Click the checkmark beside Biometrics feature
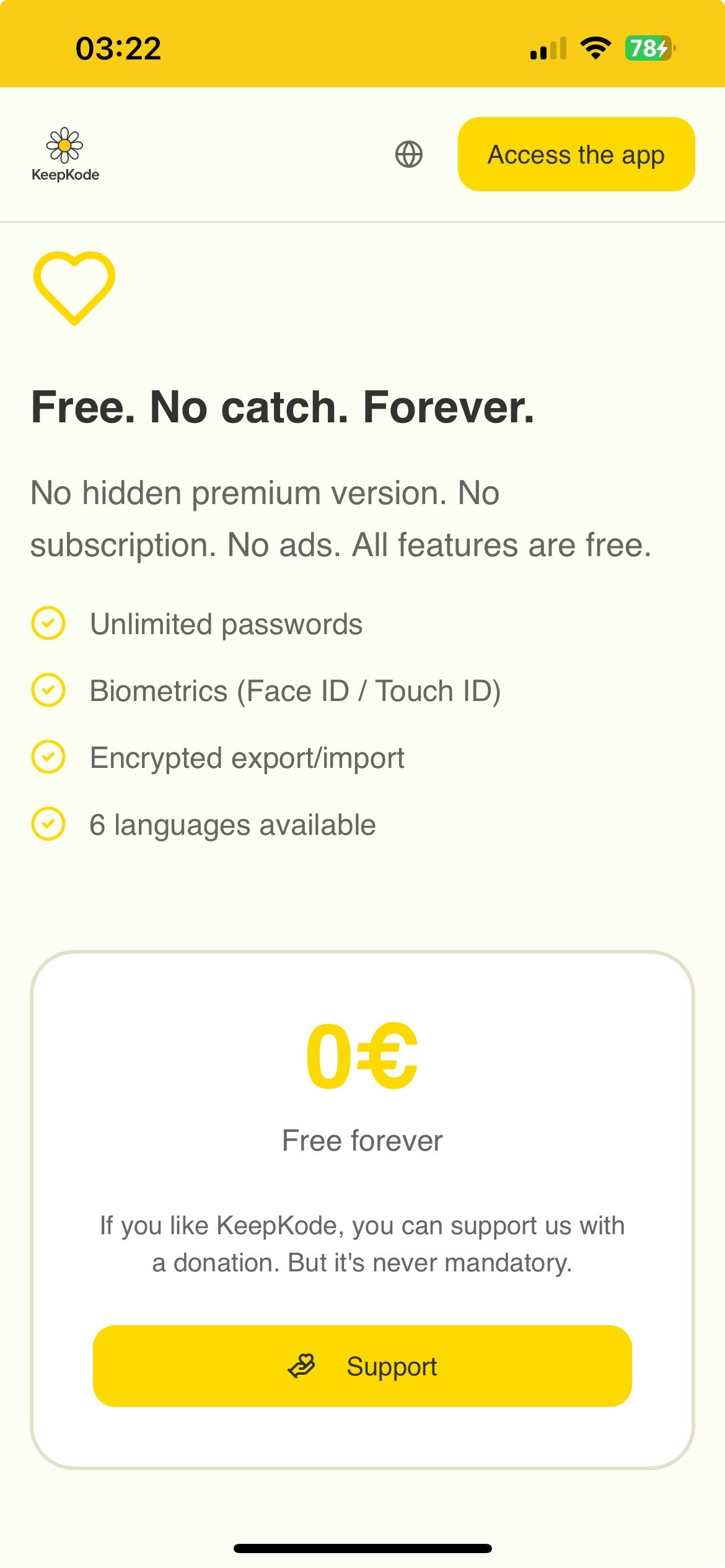This screenshot has width=725, height=1568. tap(49, 690)
